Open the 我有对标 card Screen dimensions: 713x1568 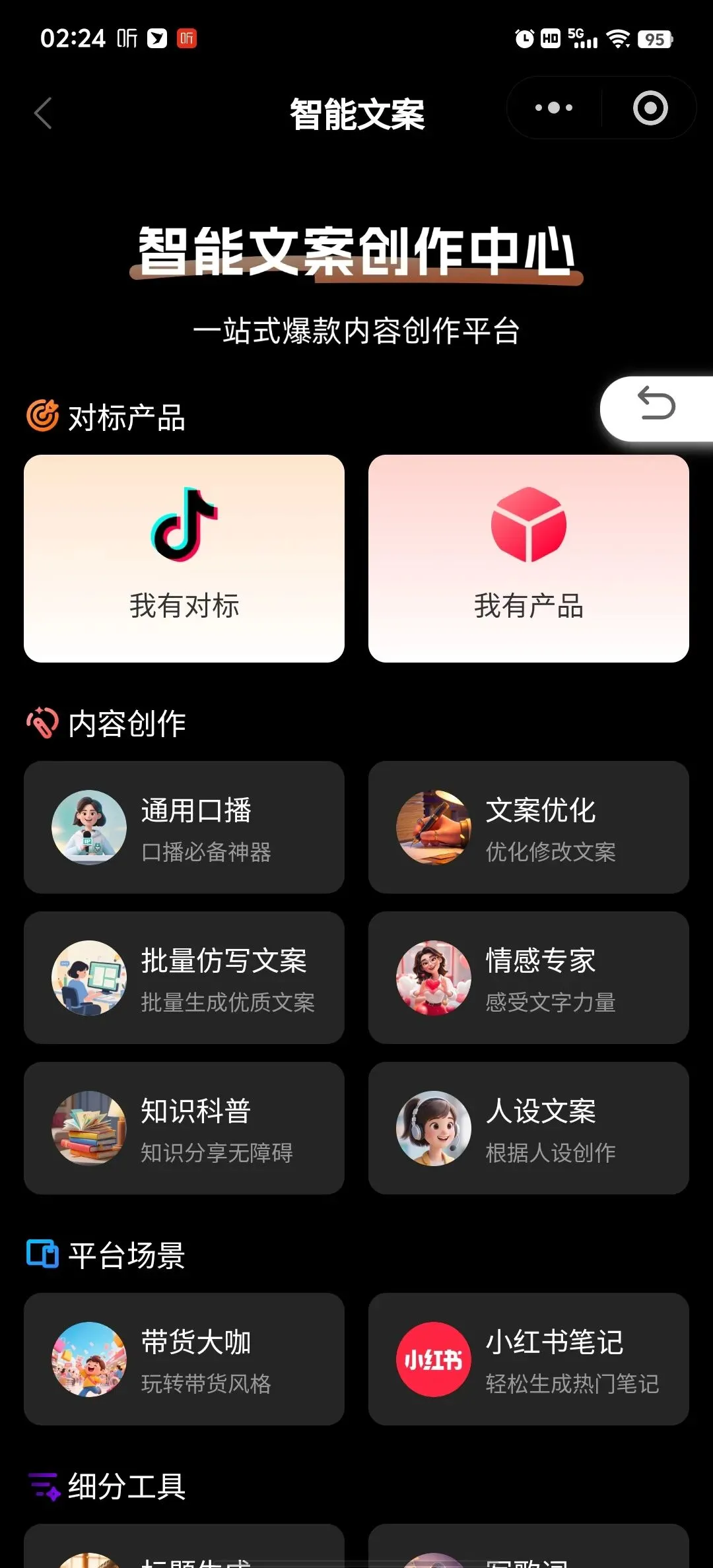point(184,558)
